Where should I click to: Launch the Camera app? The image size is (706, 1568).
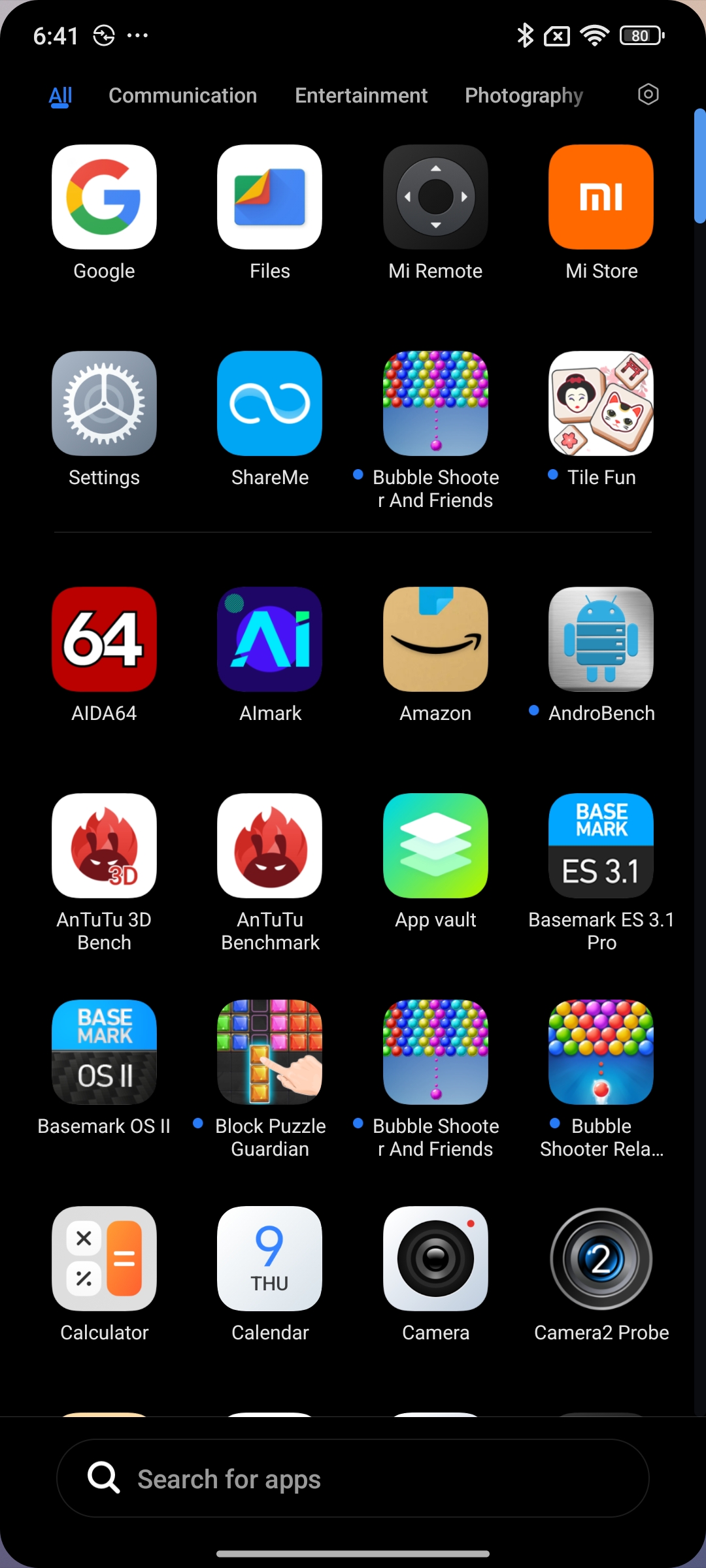(435, 1259)
